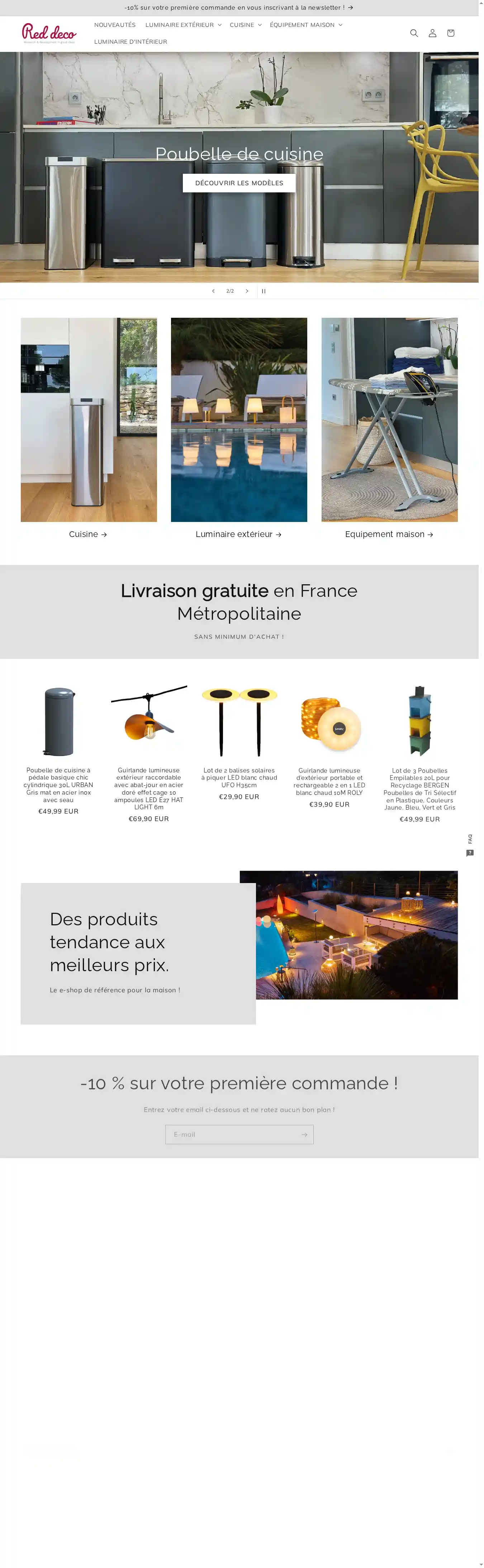Expand the Luminaire extérieur menu
The width and height of the screenshot is (484, 1568).
182,25
